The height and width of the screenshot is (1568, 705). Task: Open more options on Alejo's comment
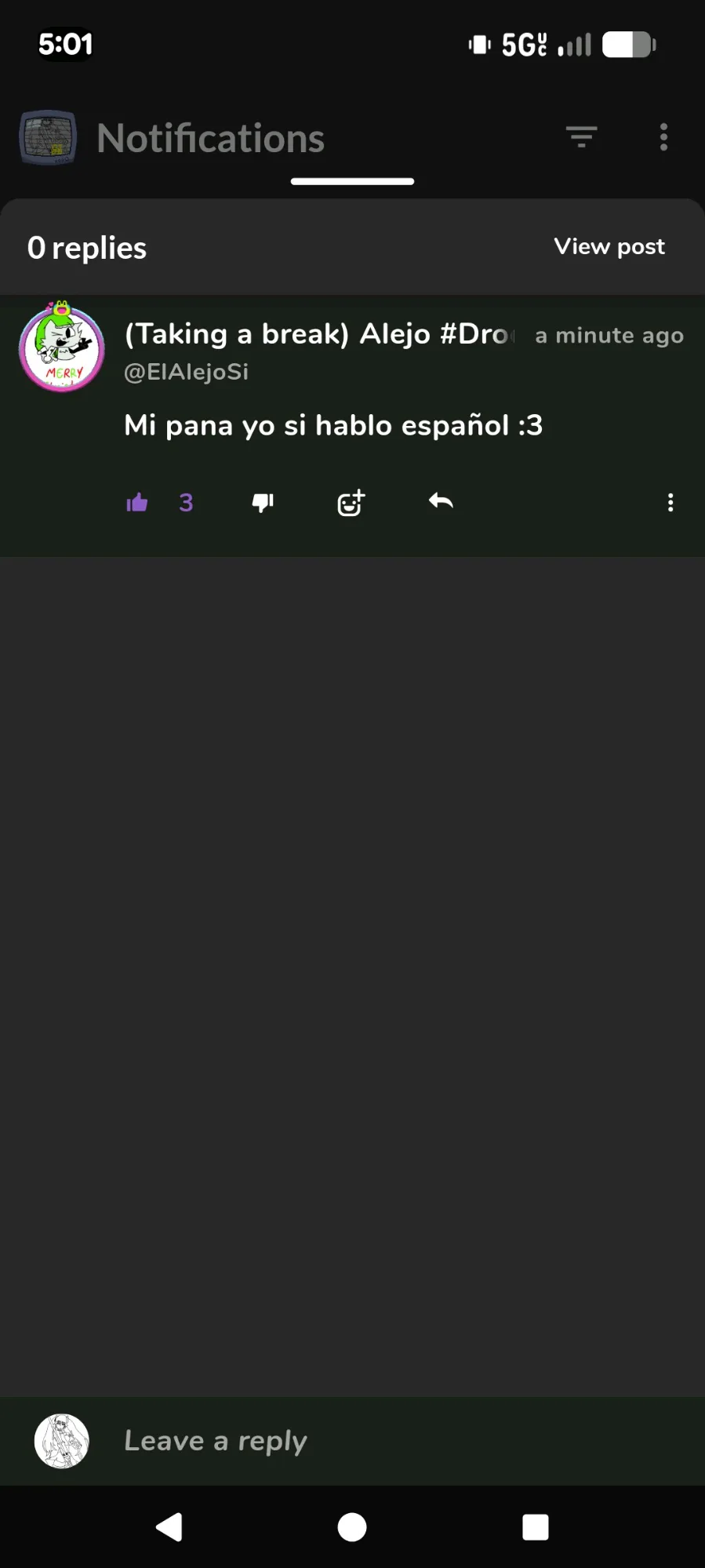click(x=670, y=502)
